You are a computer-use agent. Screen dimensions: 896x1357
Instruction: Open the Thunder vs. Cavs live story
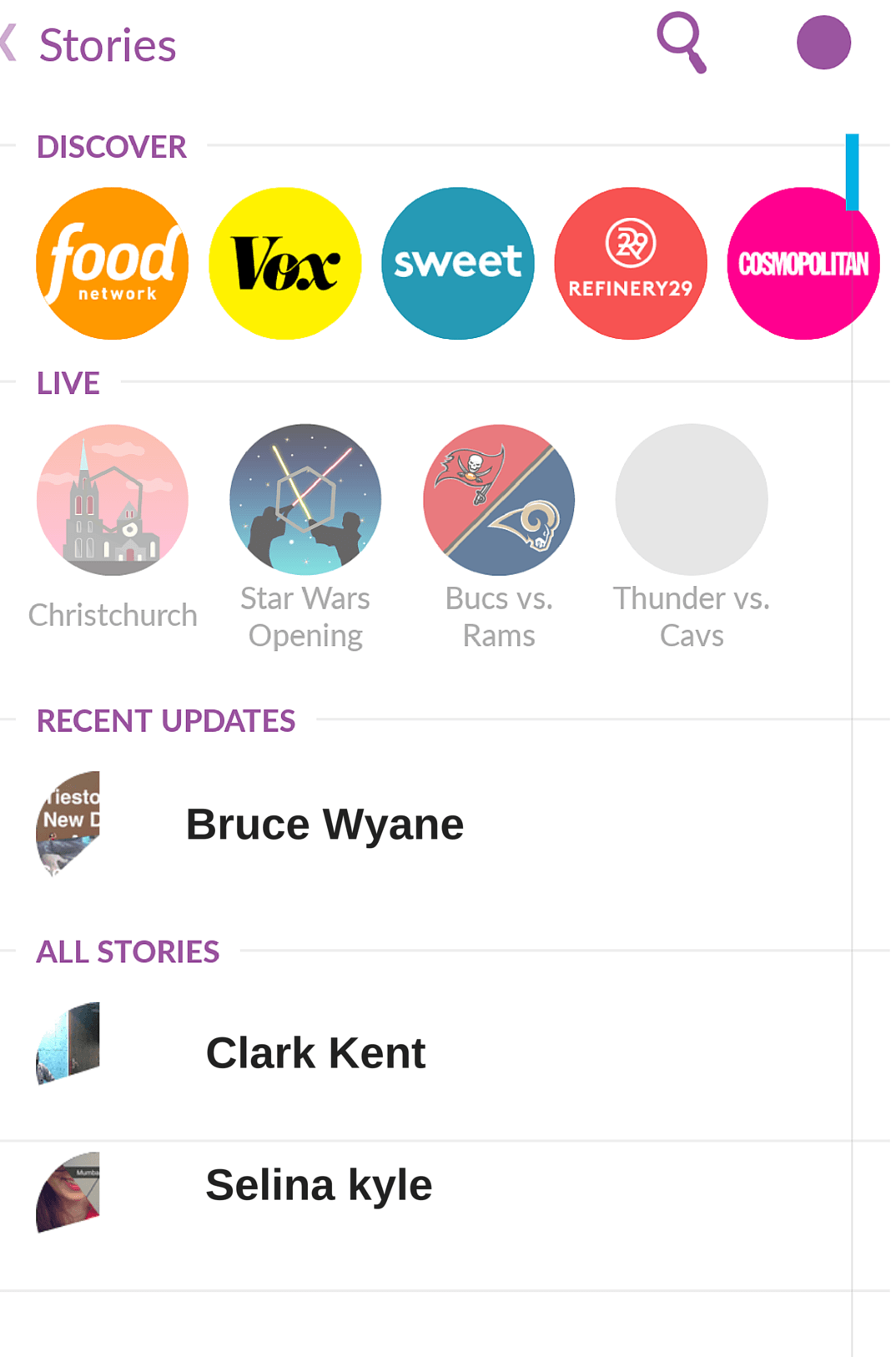click(x=692, y=500)
